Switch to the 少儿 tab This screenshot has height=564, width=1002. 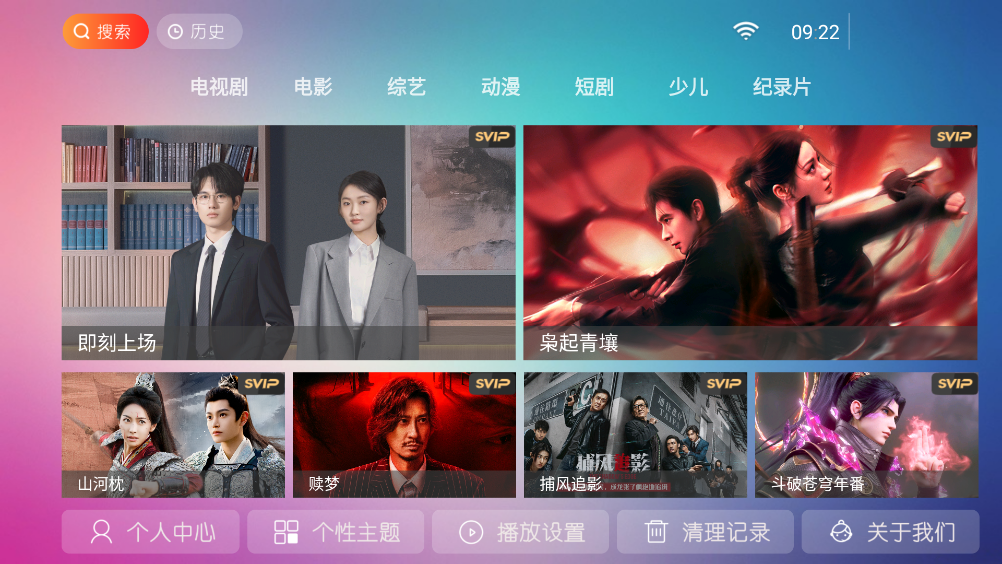tap(688, 87)
